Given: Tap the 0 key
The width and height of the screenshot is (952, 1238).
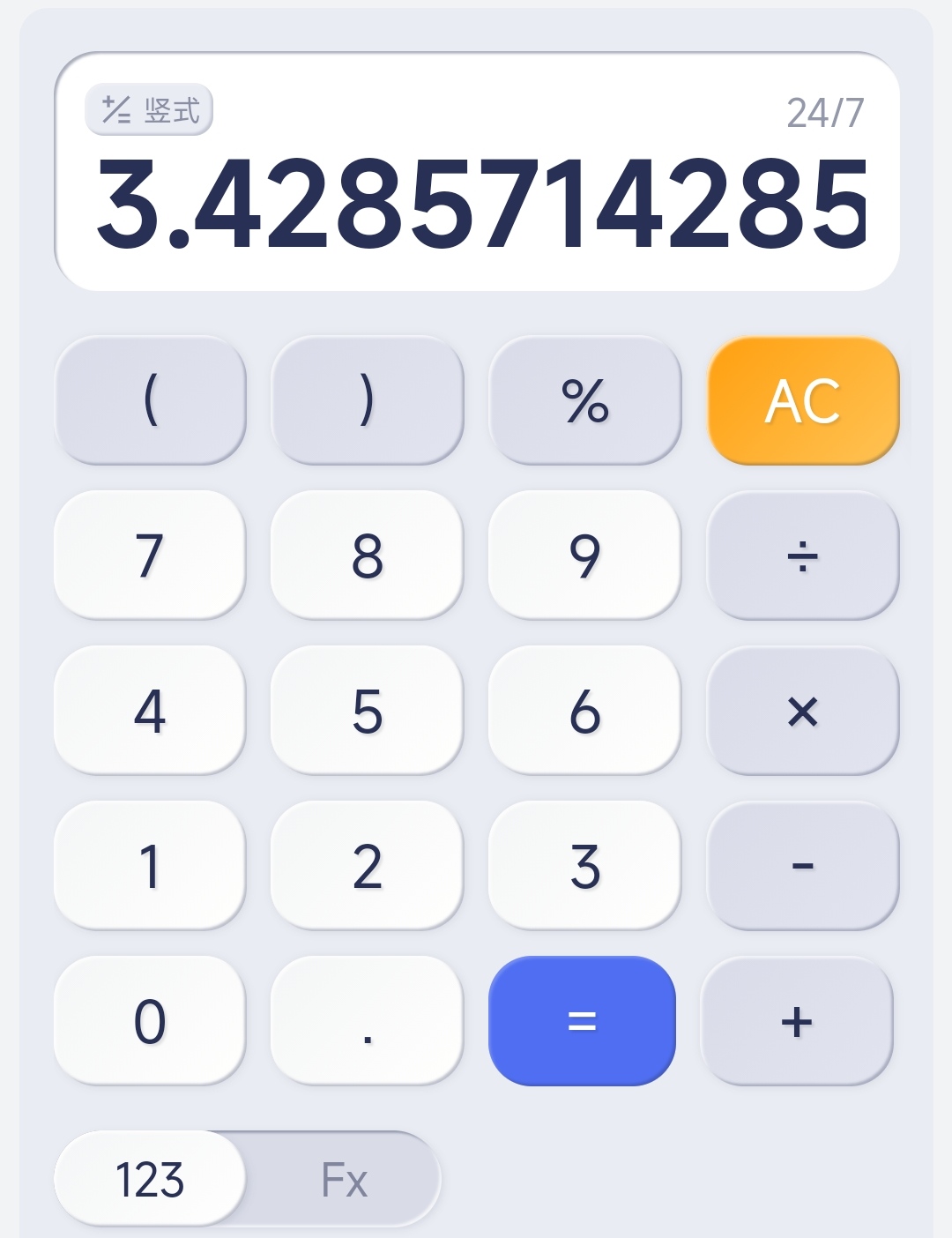Looking at the screenshot, I should 150,1021.
